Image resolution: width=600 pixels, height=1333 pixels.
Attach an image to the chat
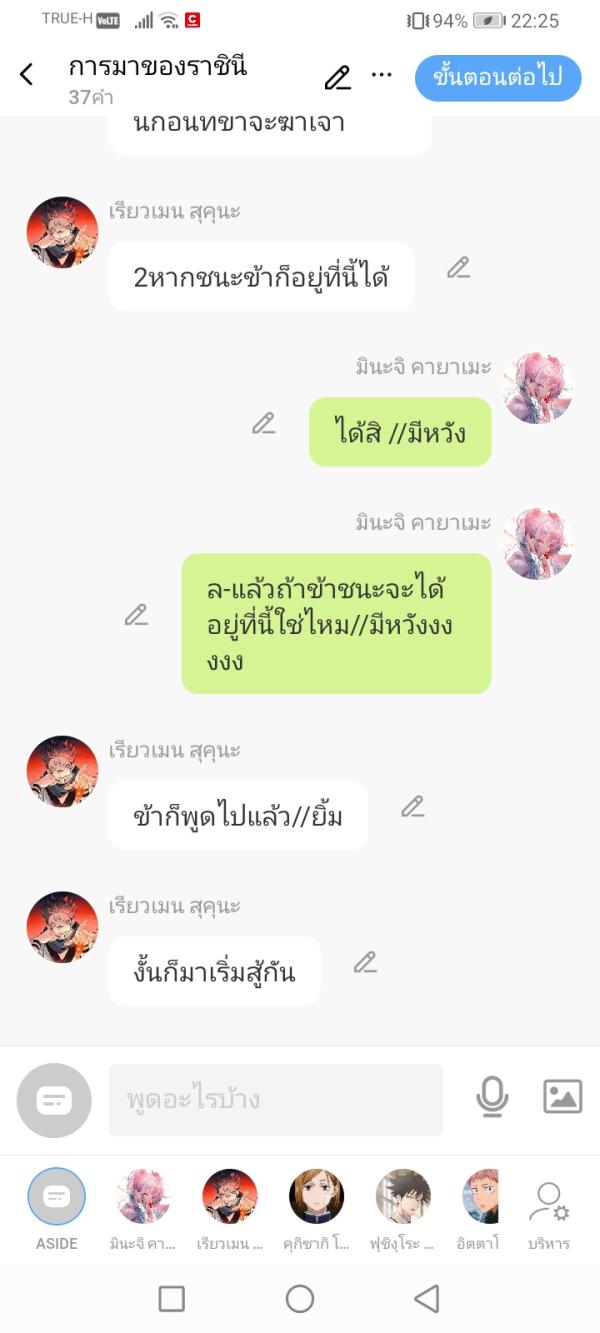click(562, 1098)
